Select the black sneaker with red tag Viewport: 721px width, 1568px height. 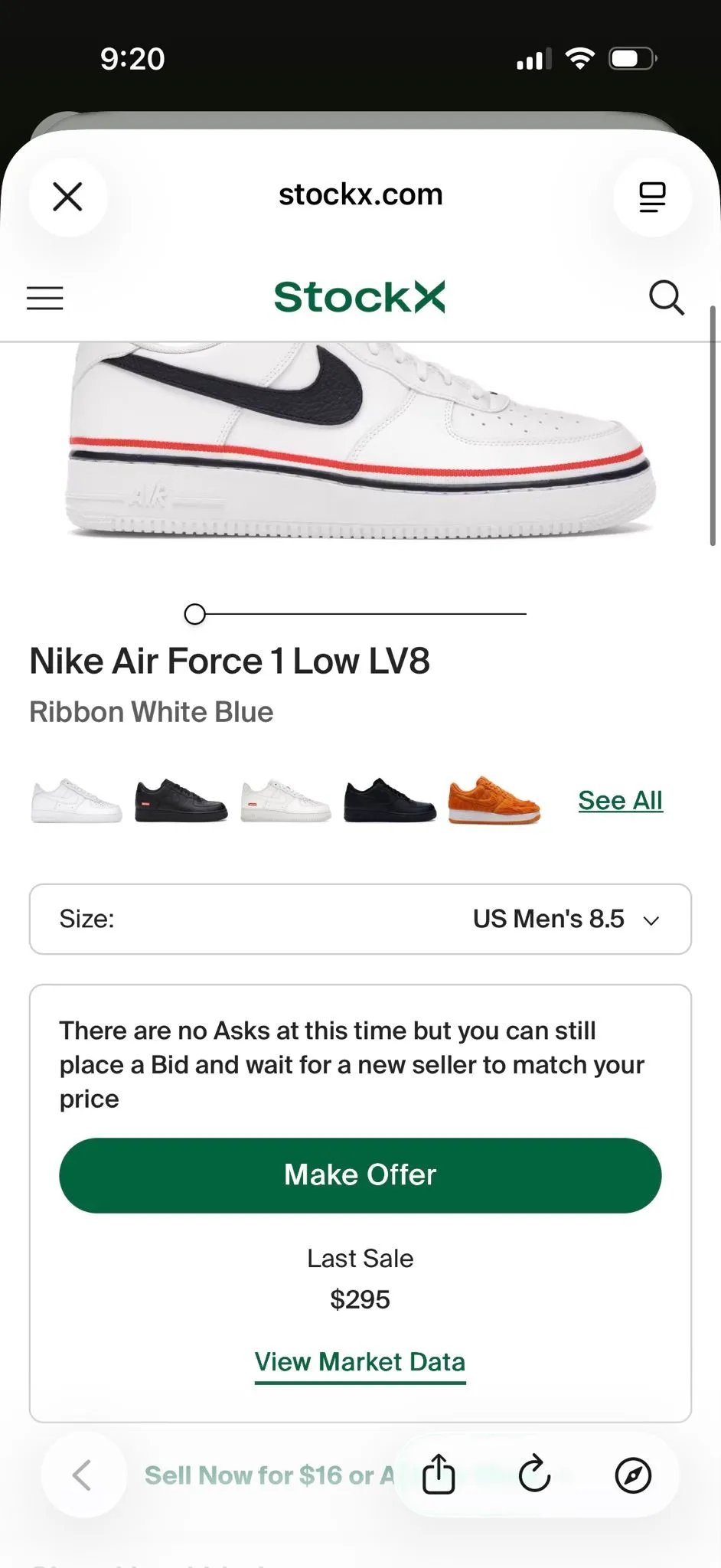181,801
